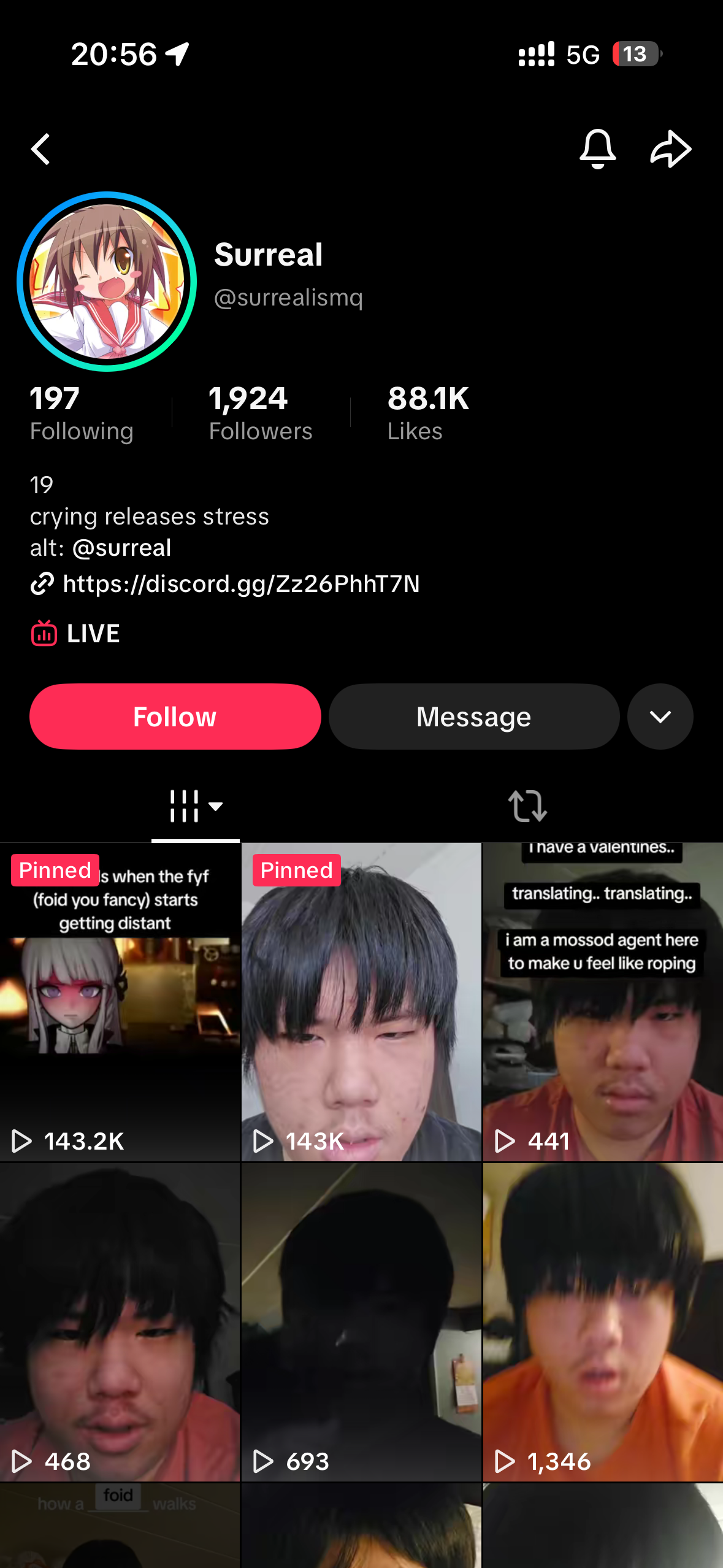Follow the Surreal account
This screenshot has width=723, height=1568.
(175, 717)
